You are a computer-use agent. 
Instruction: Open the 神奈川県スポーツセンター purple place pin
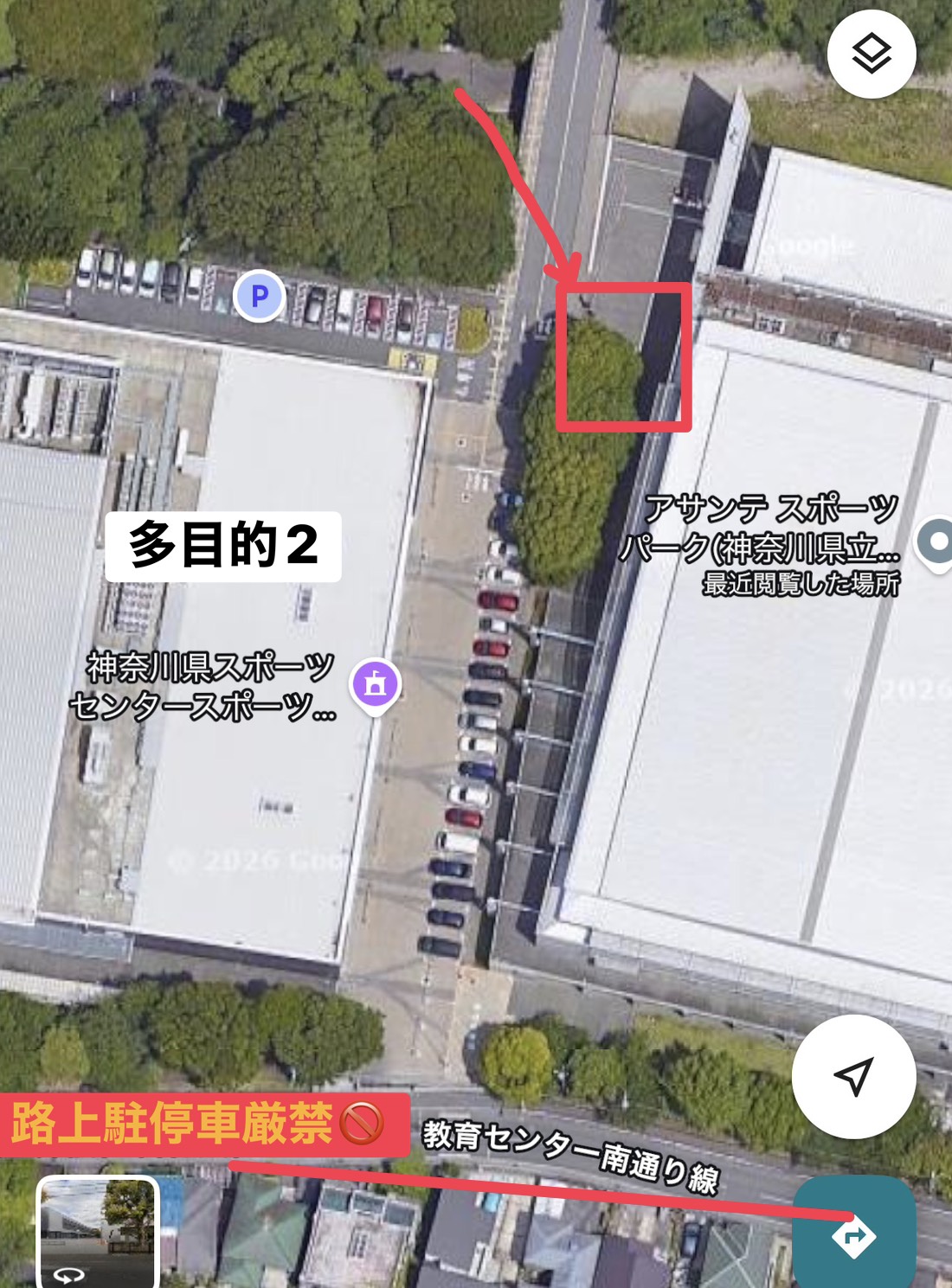coord(375,684)
